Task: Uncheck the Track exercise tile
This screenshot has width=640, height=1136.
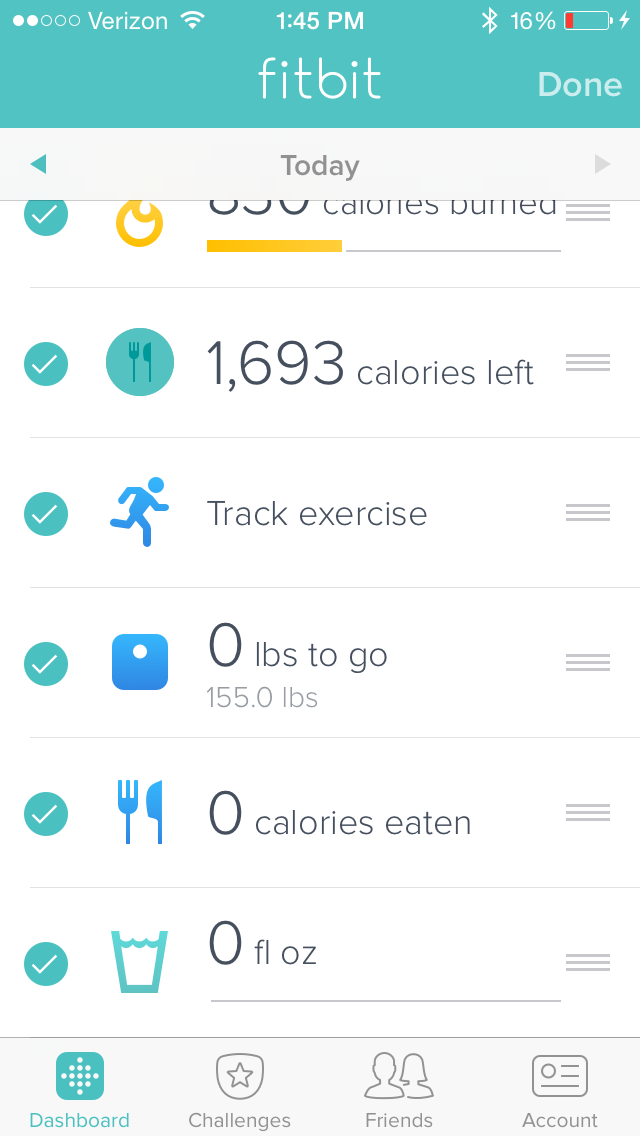Action: [x=46, y=514]
